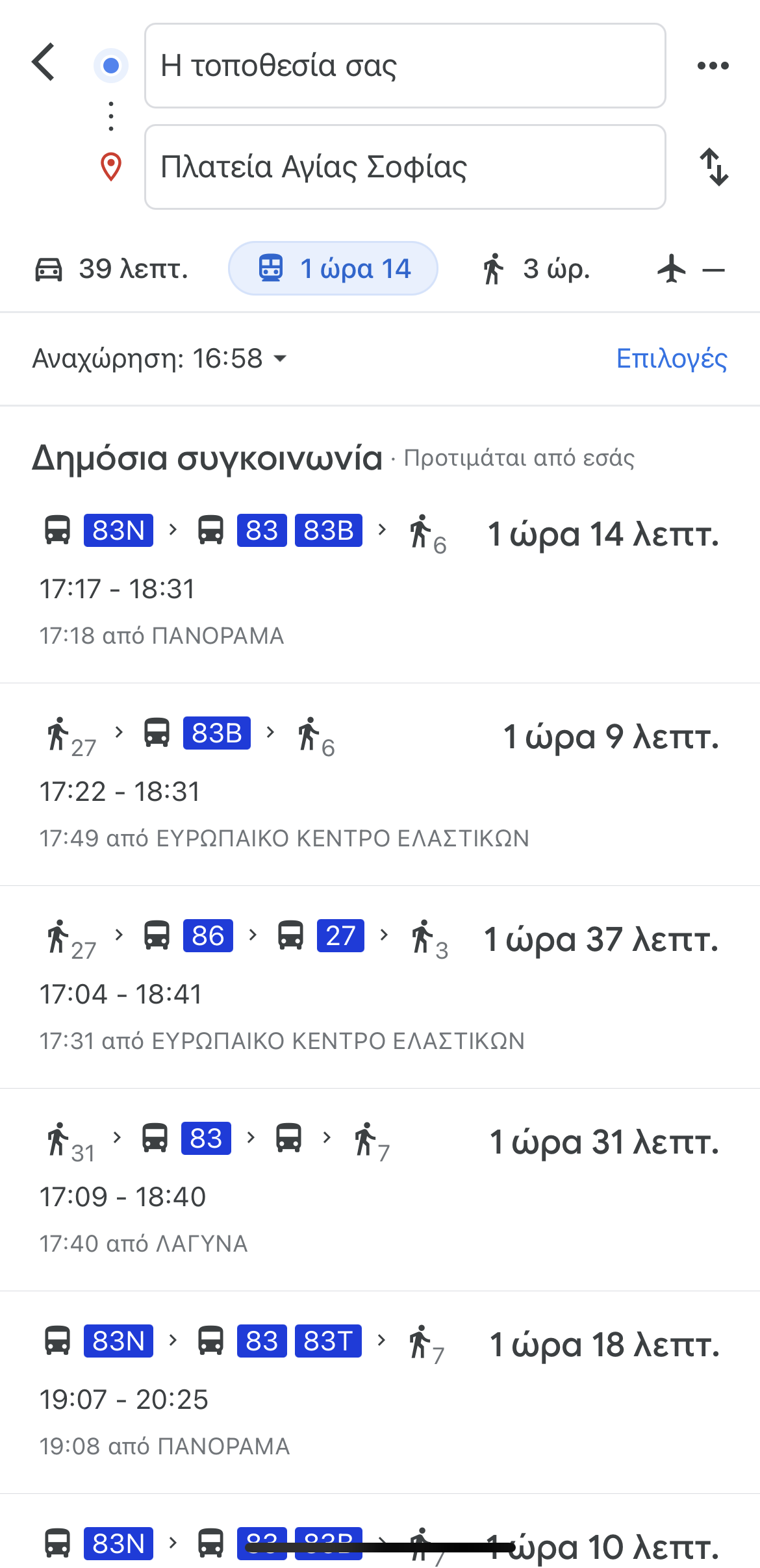Edit the starting point field
Screen dimensions: 760x1568
[x=405, y=66]
